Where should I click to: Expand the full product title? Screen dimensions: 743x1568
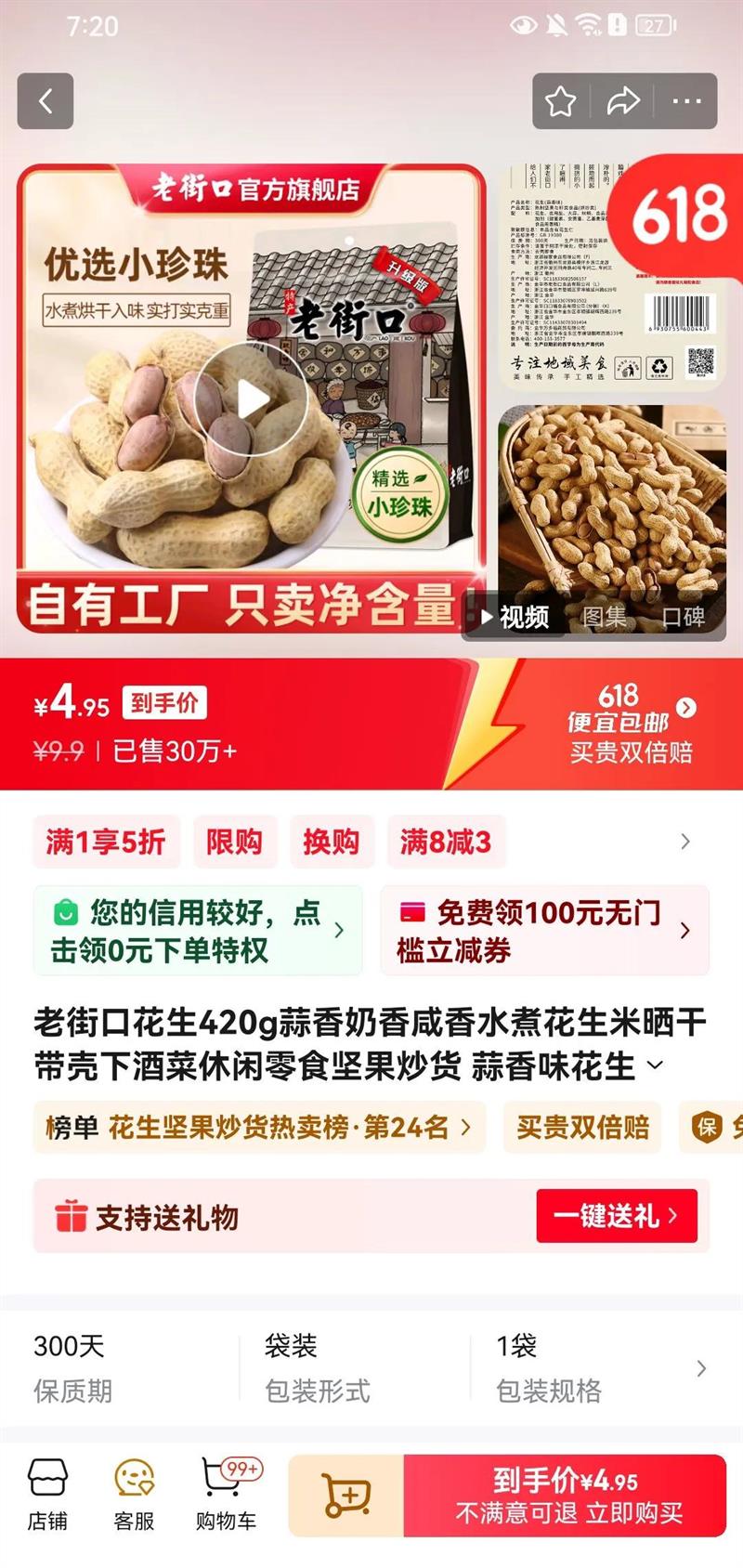(656, 1065)
